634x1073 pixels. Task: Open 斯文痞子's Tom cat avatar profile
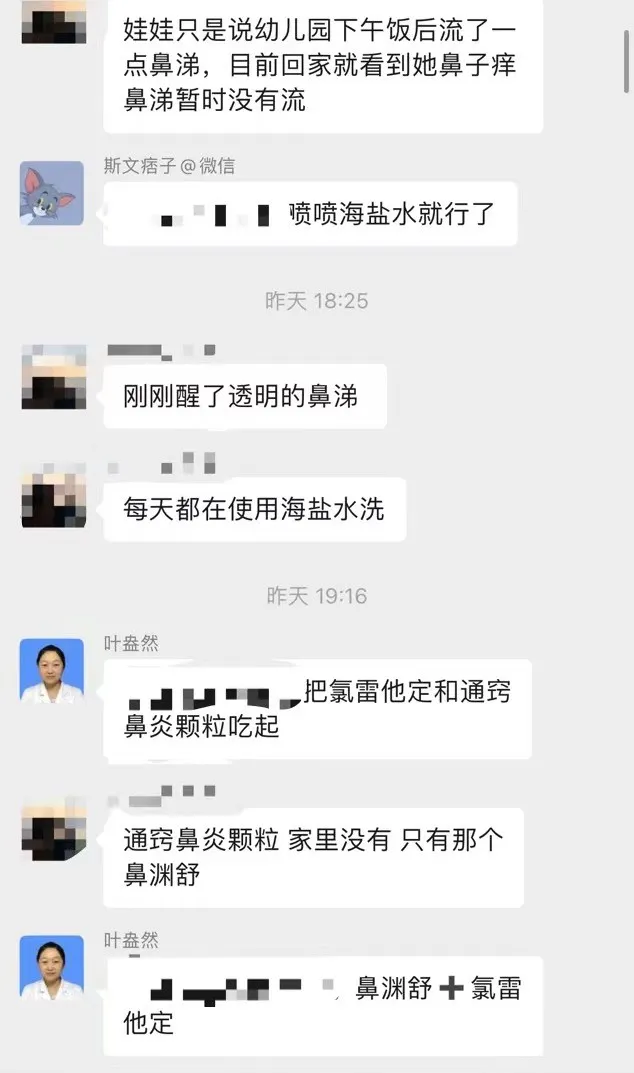[x=52, y=193]
